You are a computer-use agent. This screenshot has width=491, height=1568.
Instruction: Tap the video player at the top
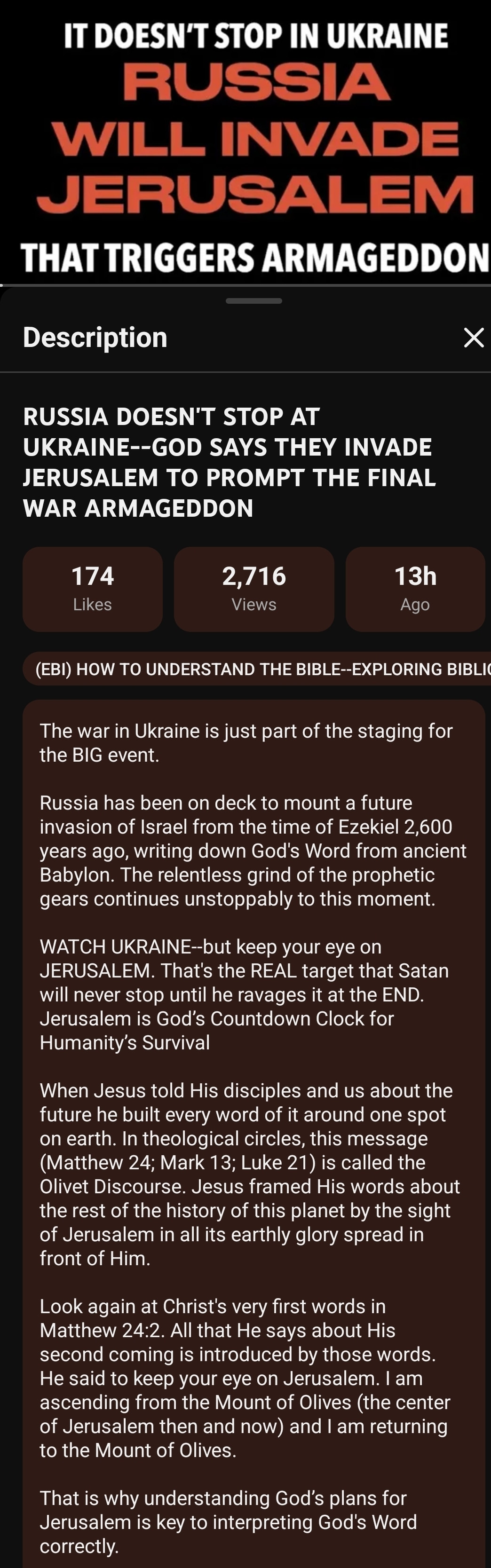pos(245,141)
